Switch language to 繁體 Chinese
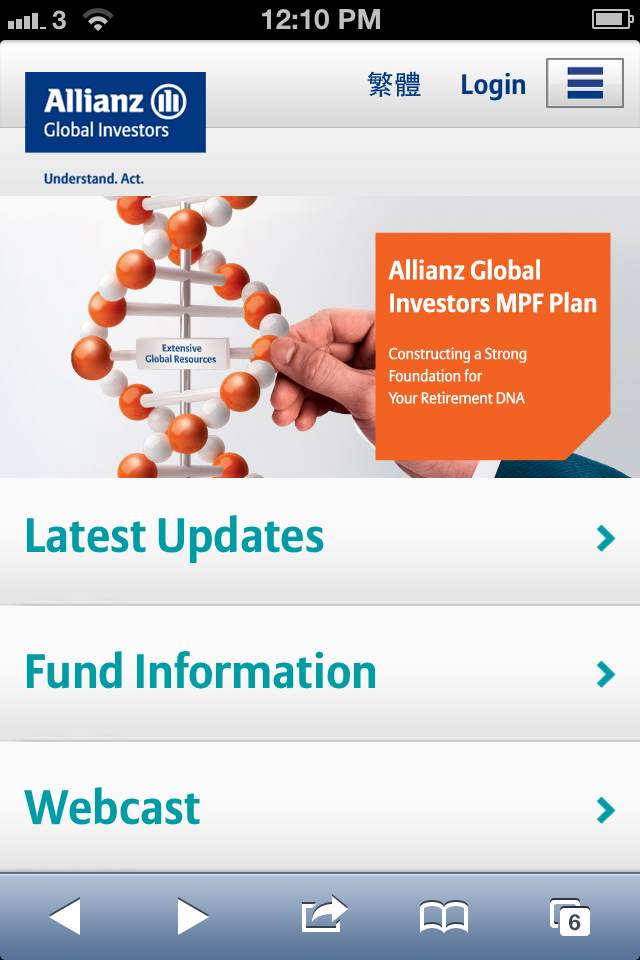640x960 pixels. click(x=394, y=85)
